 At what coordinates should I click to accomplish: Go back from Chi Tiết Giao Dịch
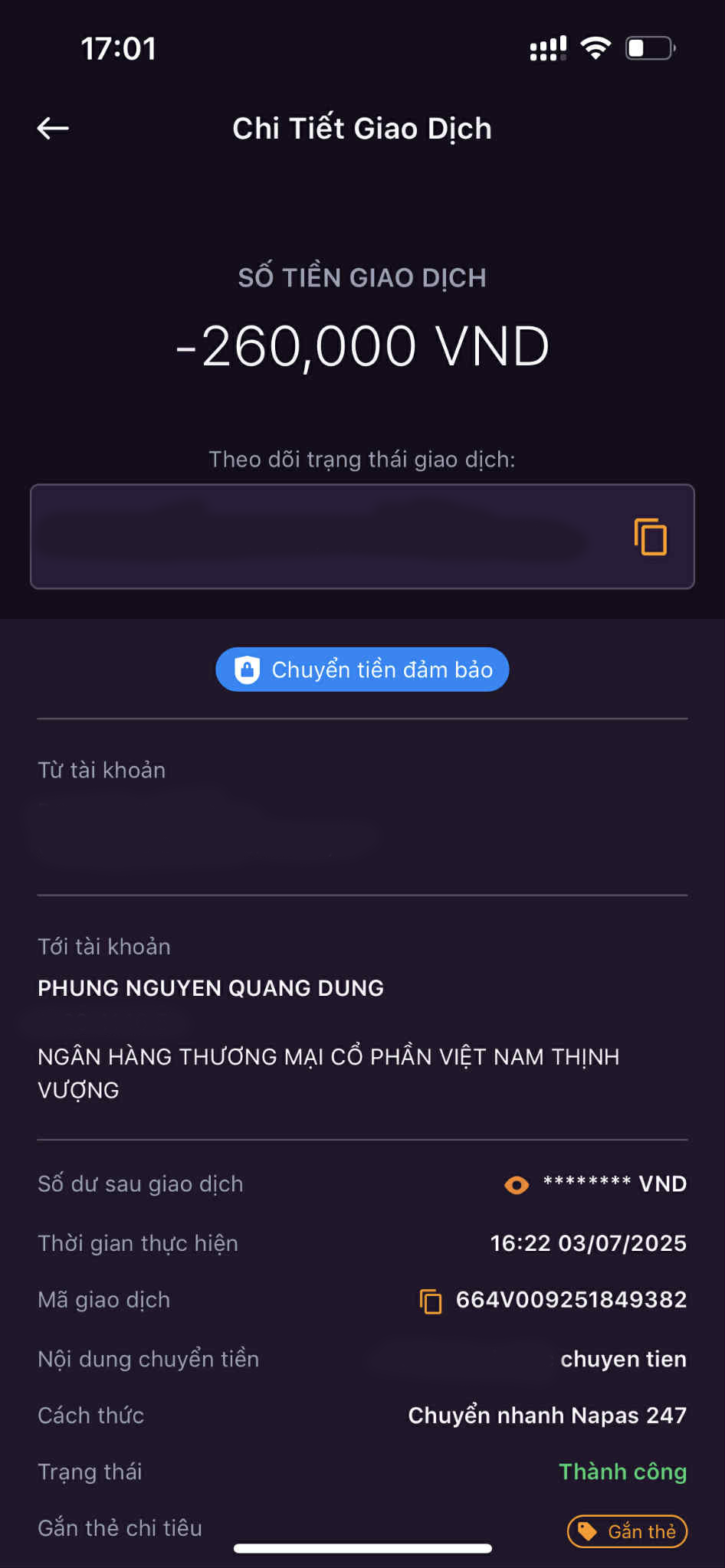[x=53, y=128]
